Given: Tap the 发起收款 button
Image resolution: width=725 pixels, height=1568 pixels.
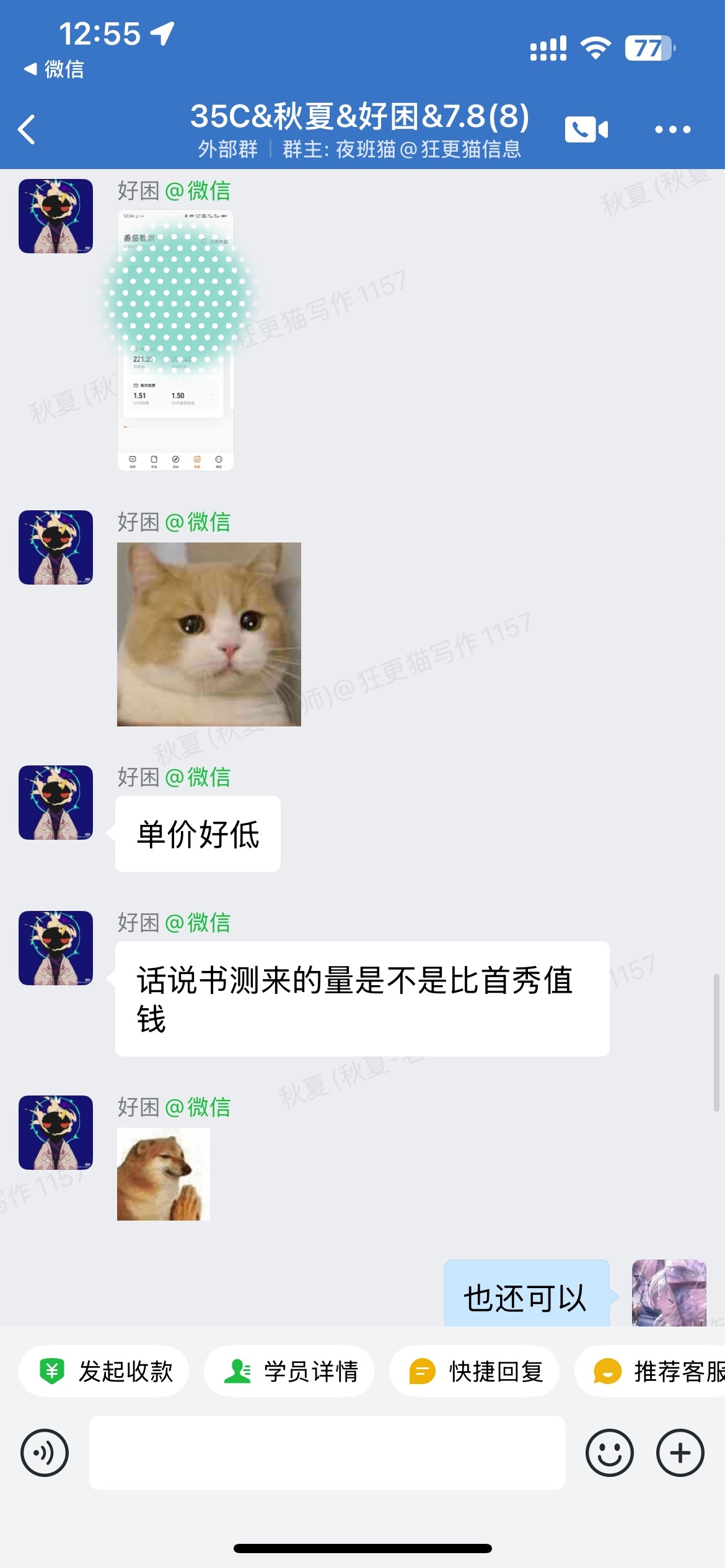Looking at the screenshot, I should coord(104,1371).
